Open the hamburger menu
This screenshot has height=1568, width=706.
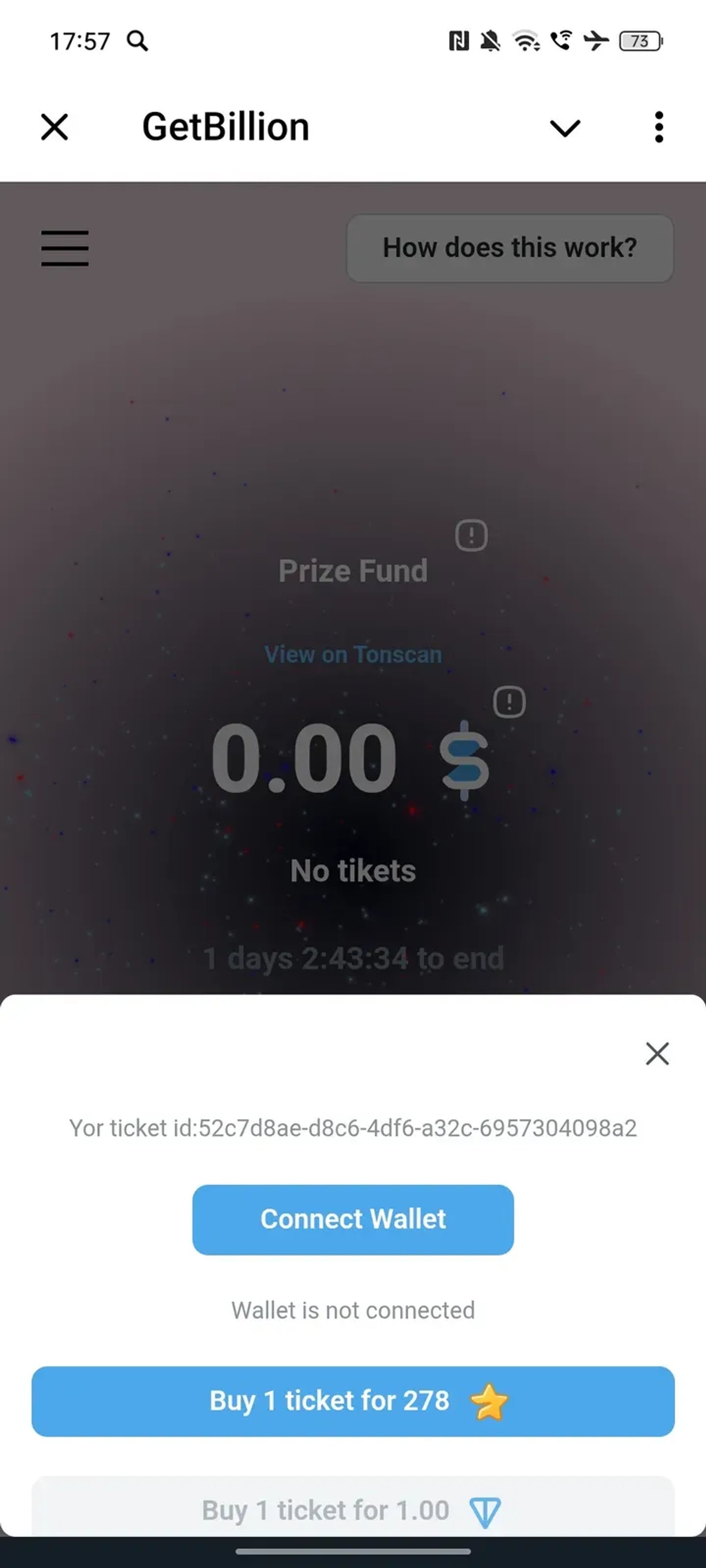tap(64, 248)
